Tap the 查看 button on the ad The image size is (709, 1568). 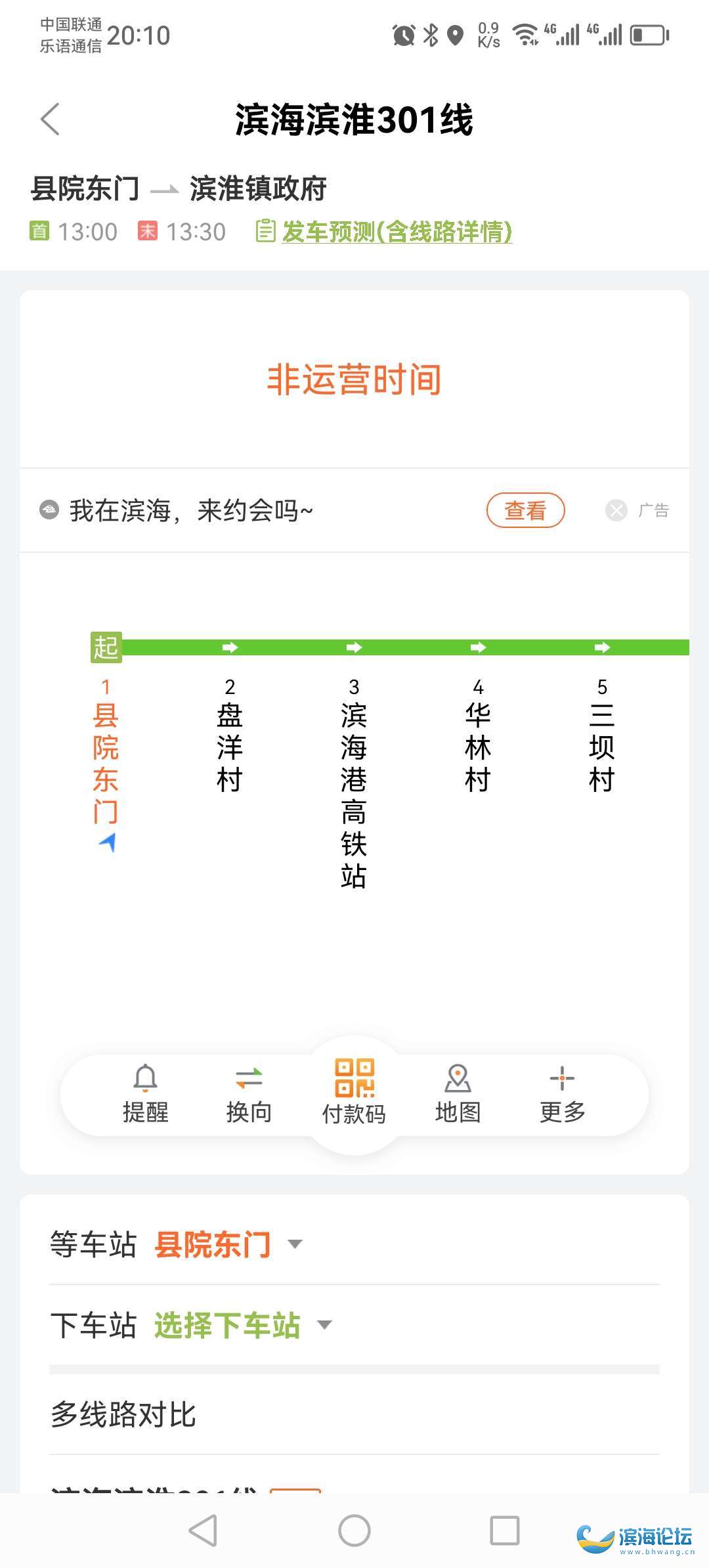(525, 510)
